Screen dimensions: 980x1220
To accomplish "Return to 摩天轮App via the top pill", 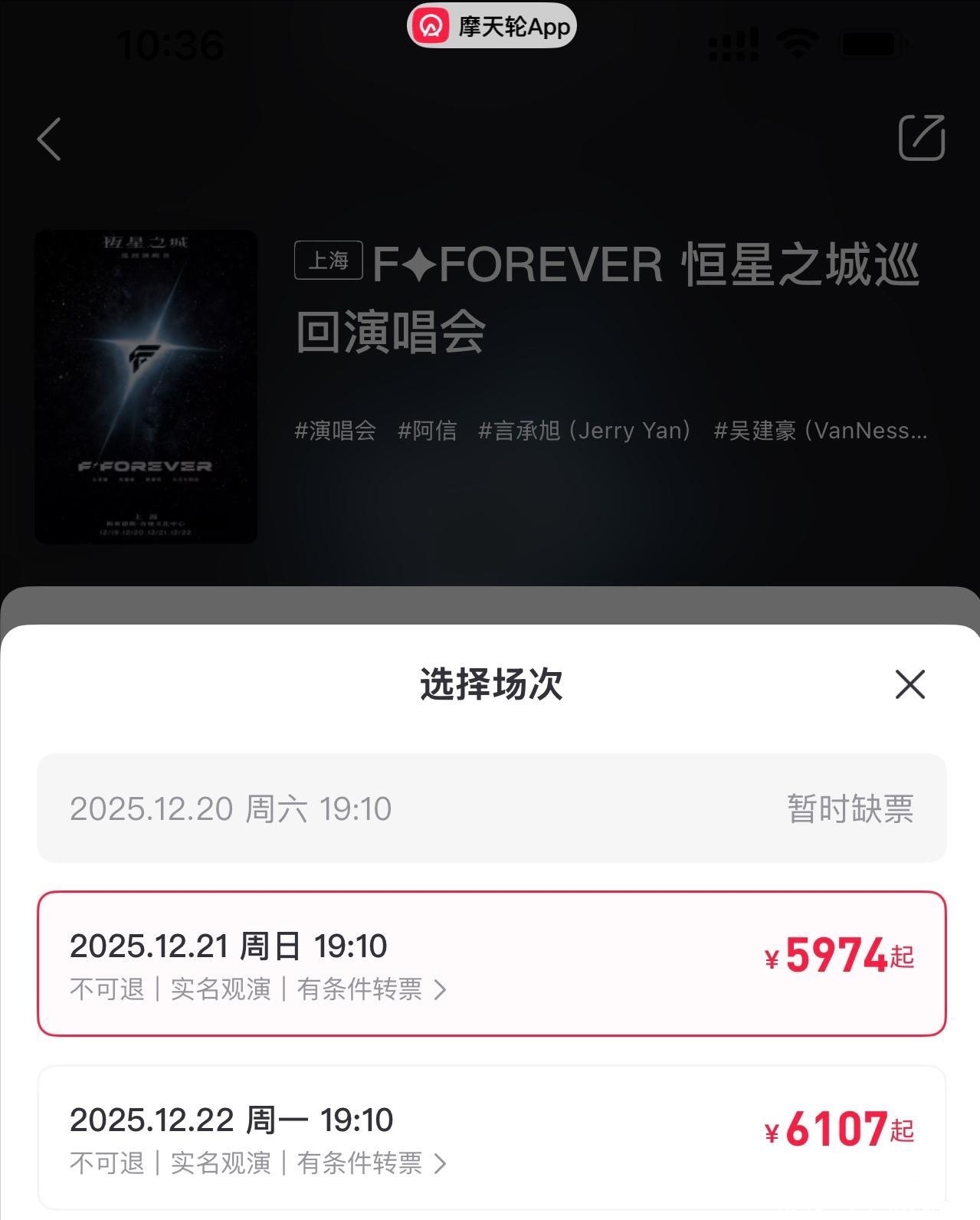I will [491, 27].
